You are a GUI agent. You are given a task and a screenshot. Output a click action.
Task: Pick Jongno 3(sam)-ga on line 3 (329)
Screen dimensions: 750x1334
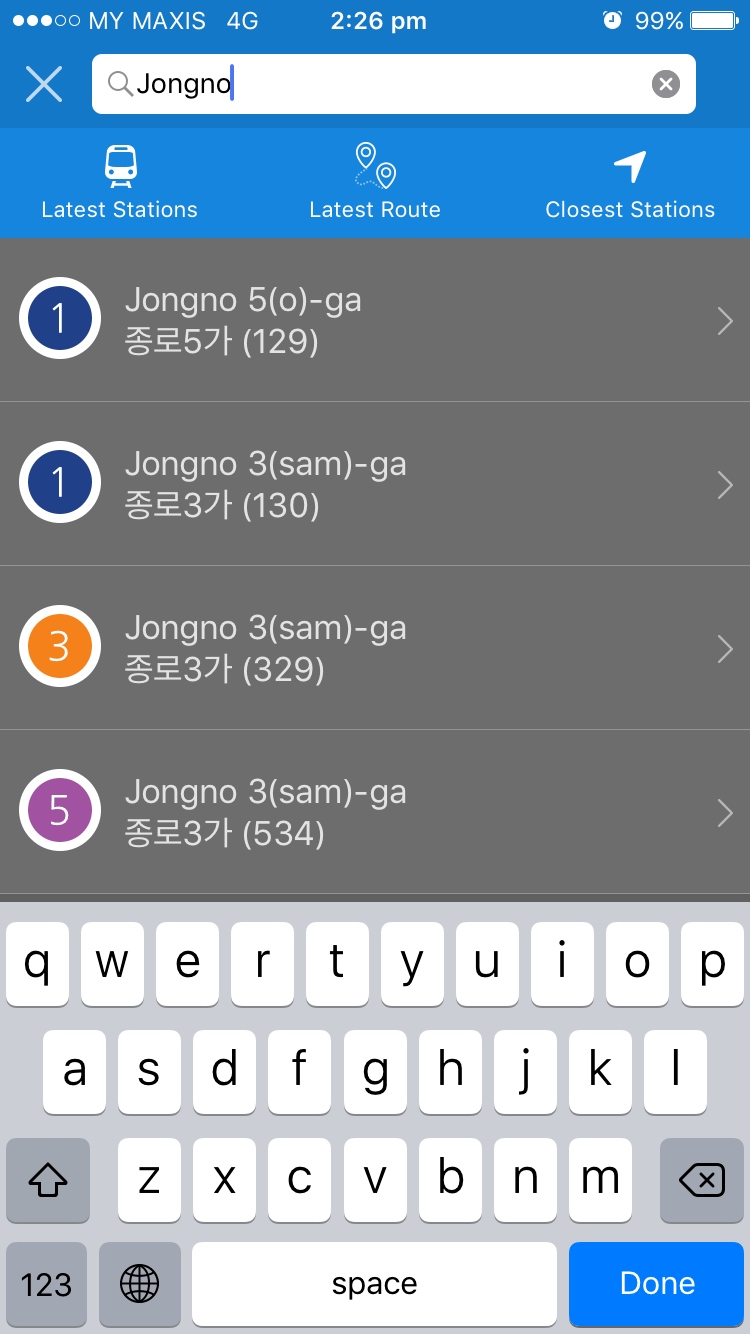pos(375,648)
